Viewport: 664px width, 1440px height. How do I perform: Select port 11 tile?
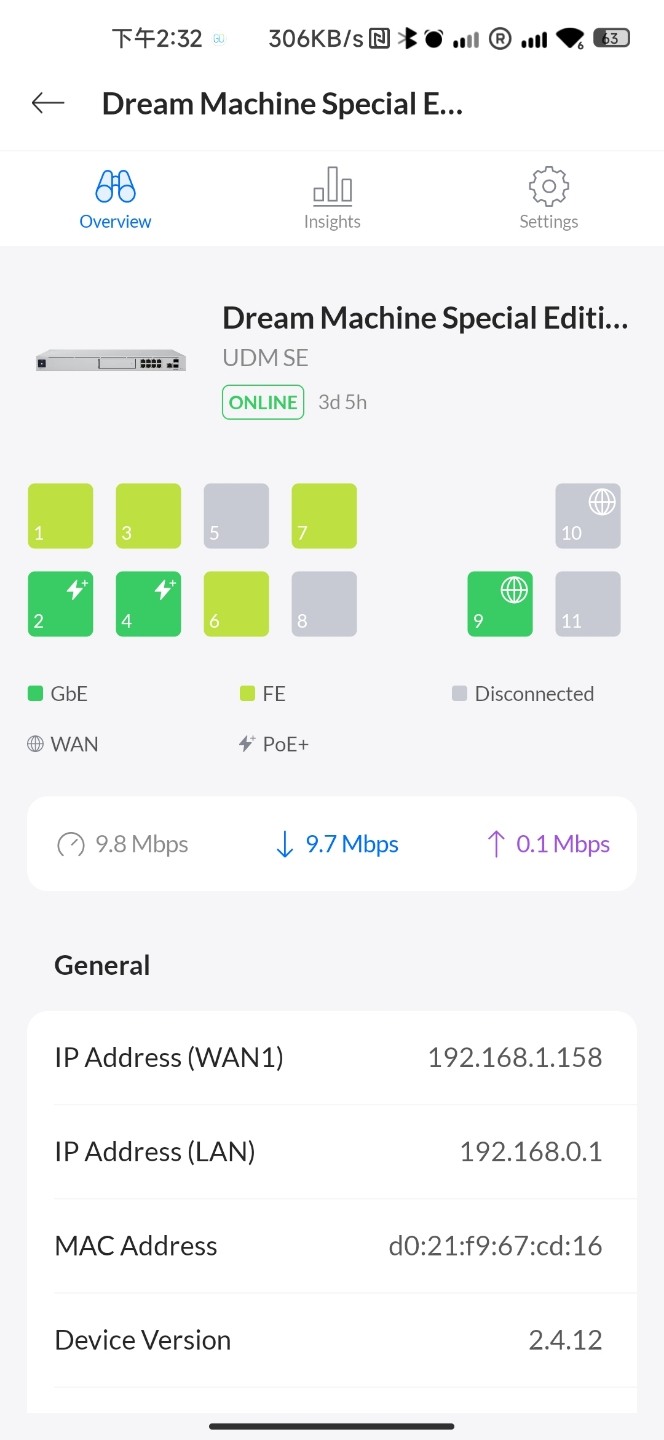click(588, 604)
